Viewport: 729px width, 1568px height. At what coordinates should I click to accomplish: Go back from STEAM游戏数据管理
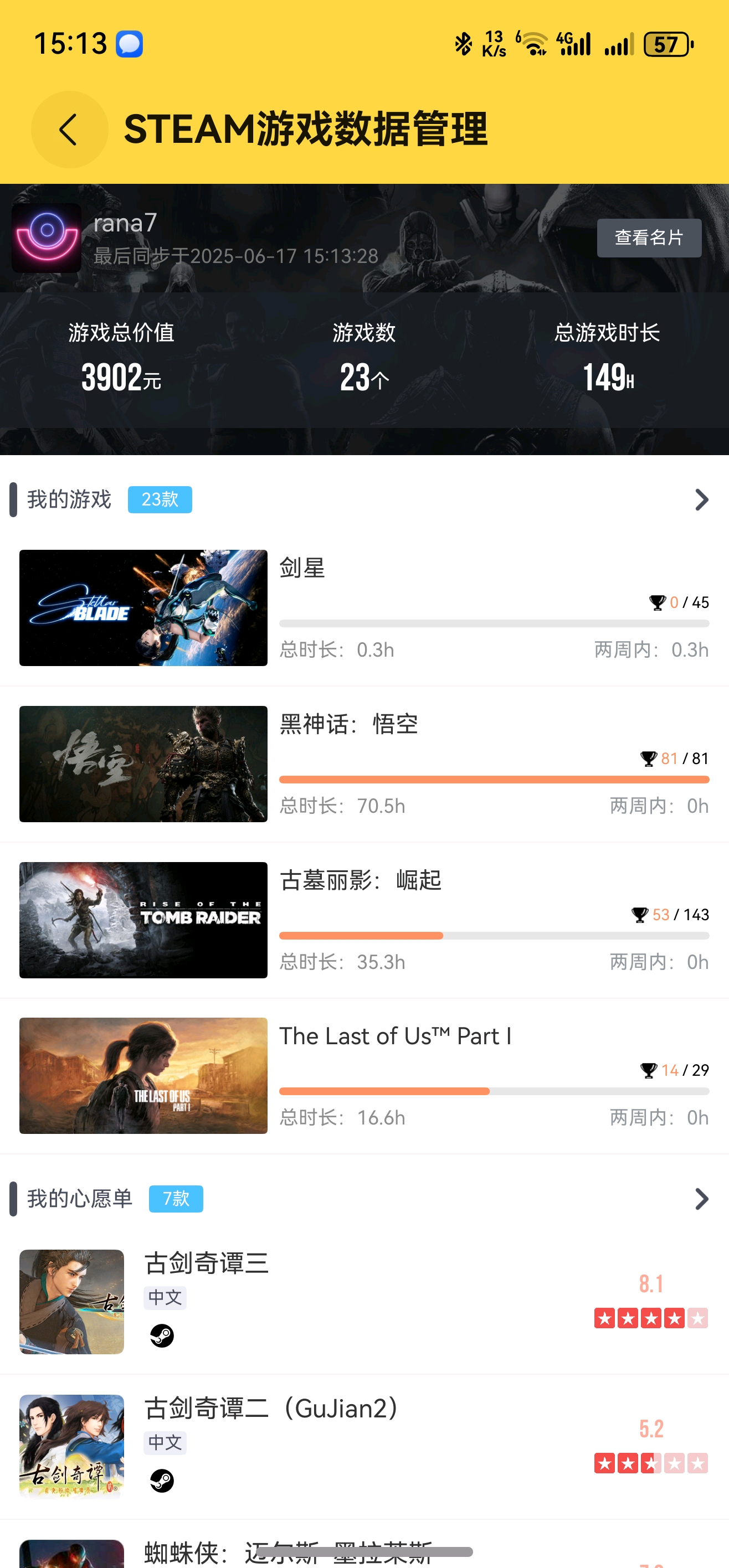(x=69, y=130)
